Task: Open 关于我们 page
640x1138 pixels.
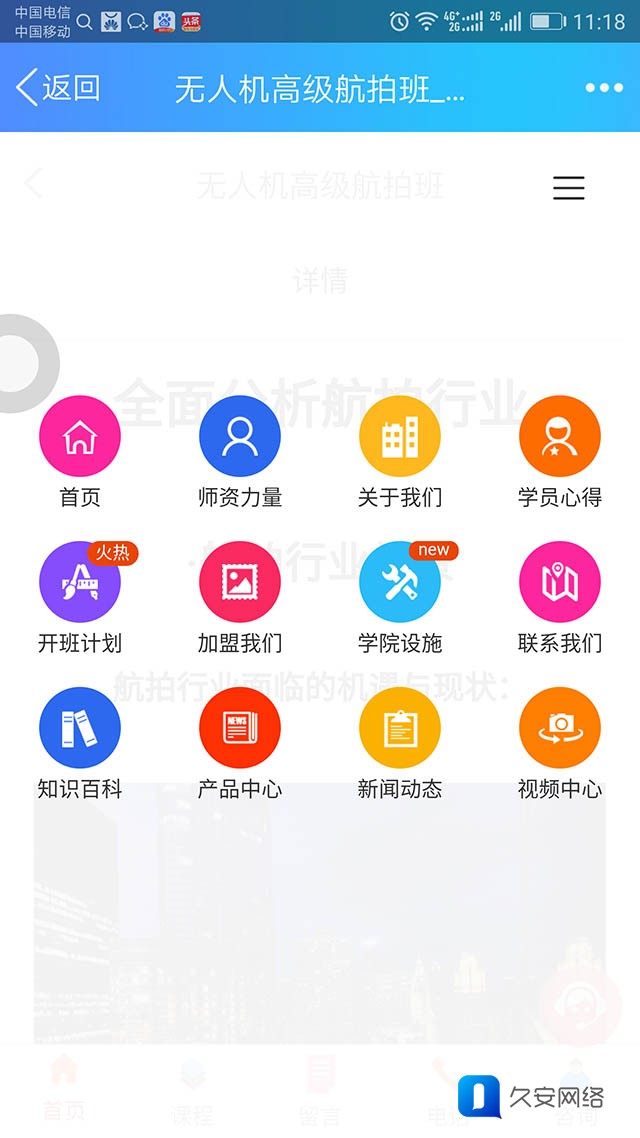Action: pyautogui.click(x=400, y=437)
